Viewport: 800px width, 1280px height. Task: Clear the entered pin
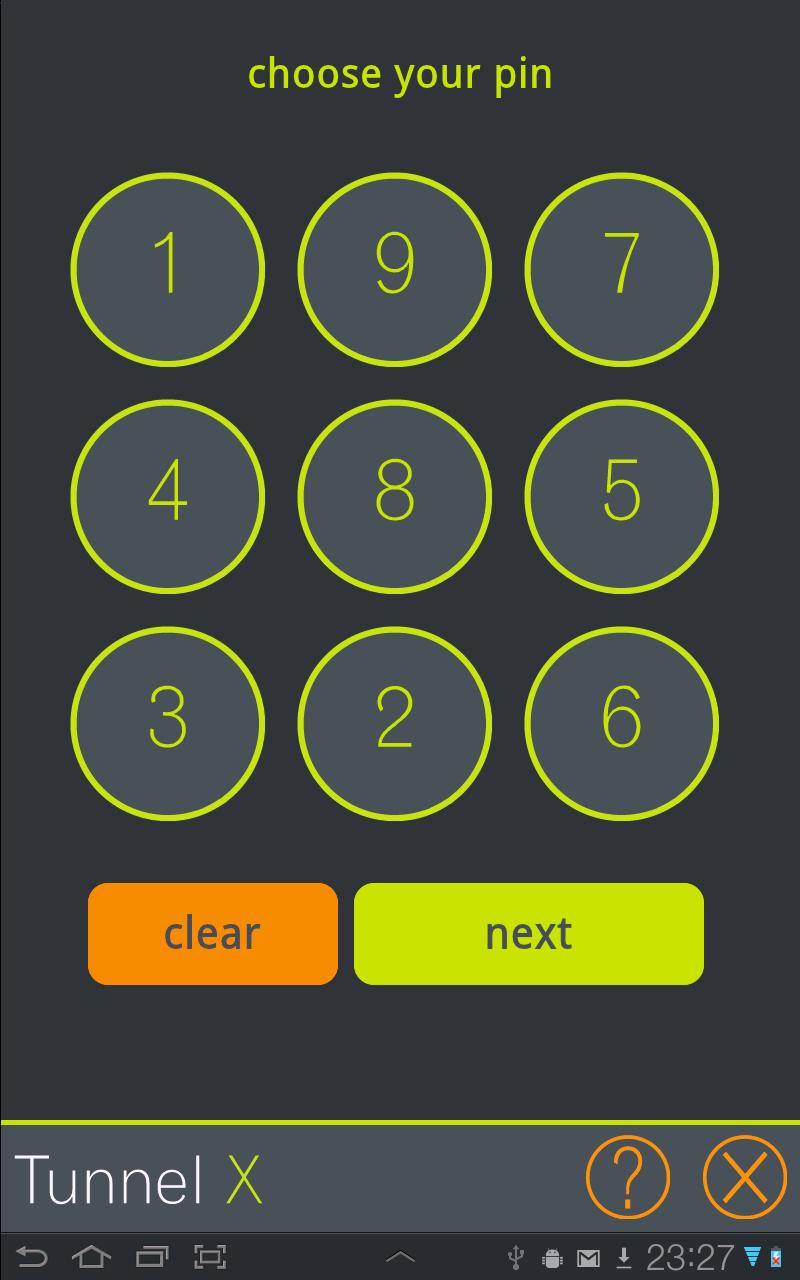pos(213,933)
